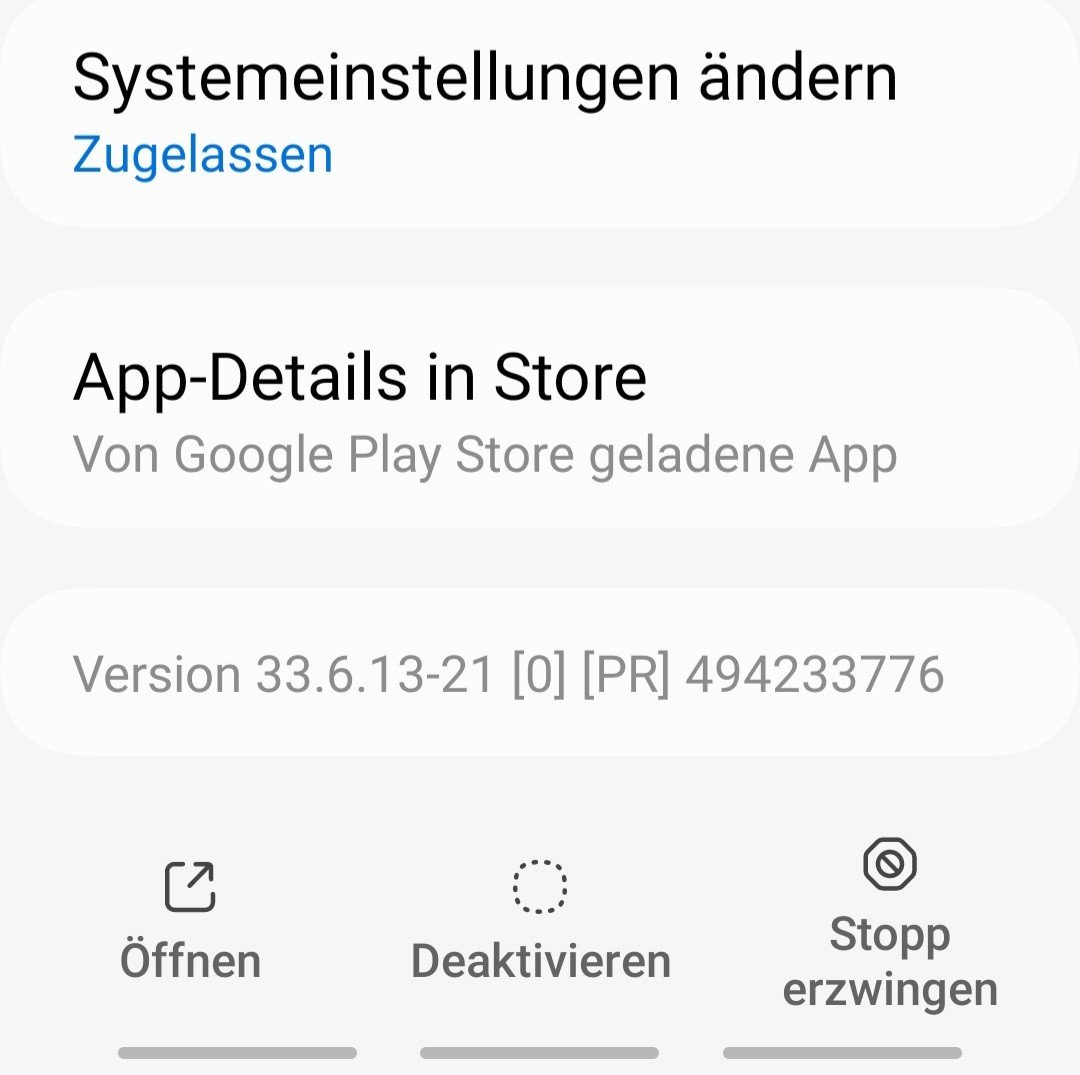The height and width of the screenshot is (1075, 1080).
Task: Open Systemeinstellungen ändern permission row
Action: click(485, 110)
